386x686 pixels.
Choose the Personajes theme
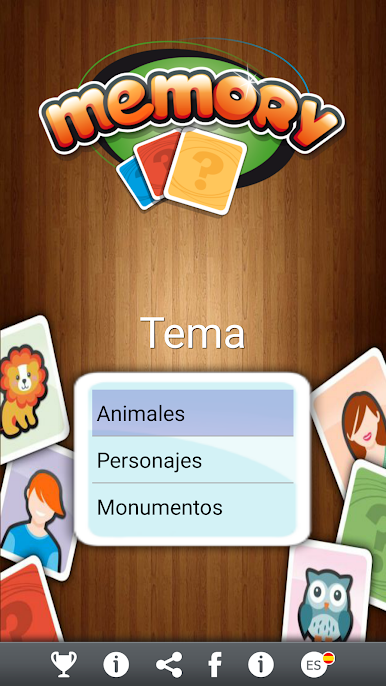[193, 460]
